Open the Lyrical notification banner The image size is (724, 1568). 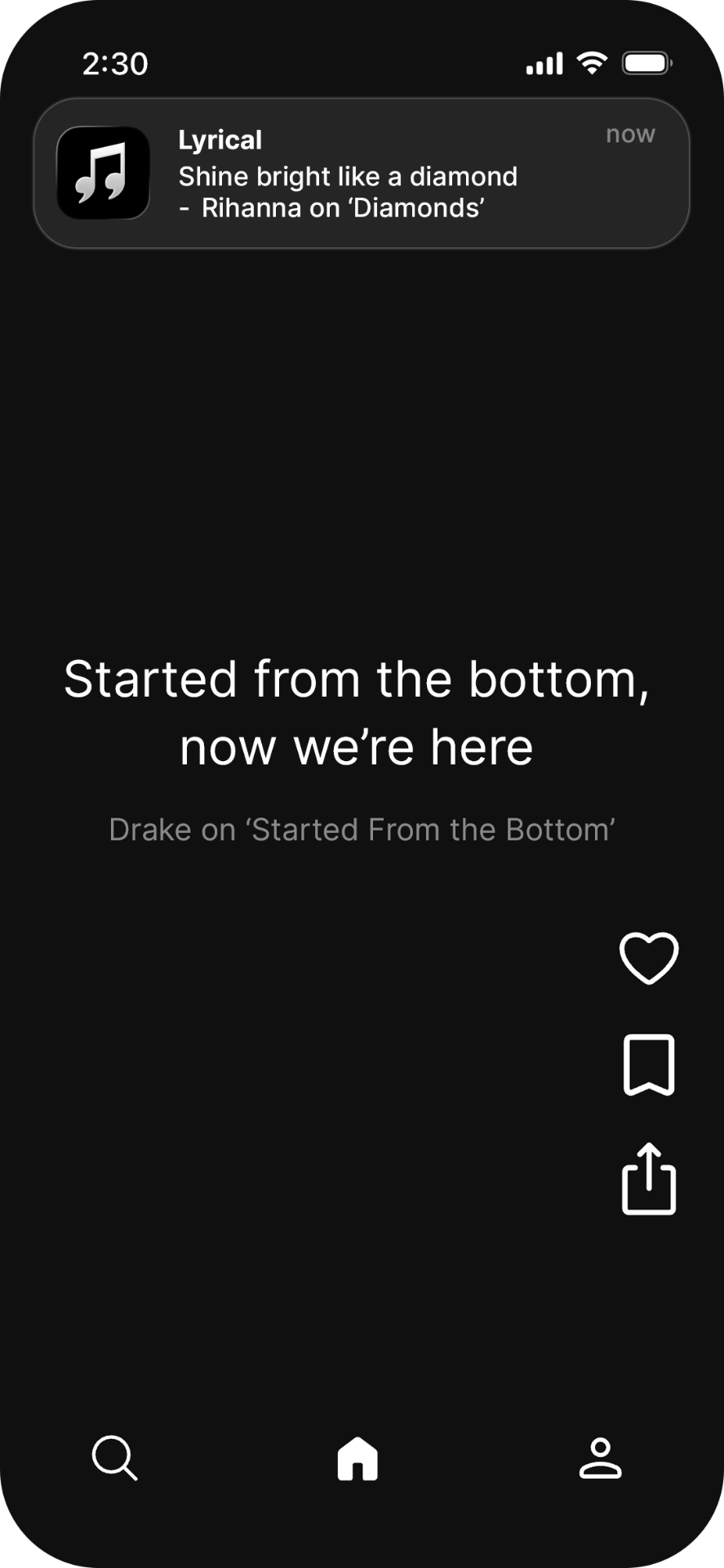362,173
